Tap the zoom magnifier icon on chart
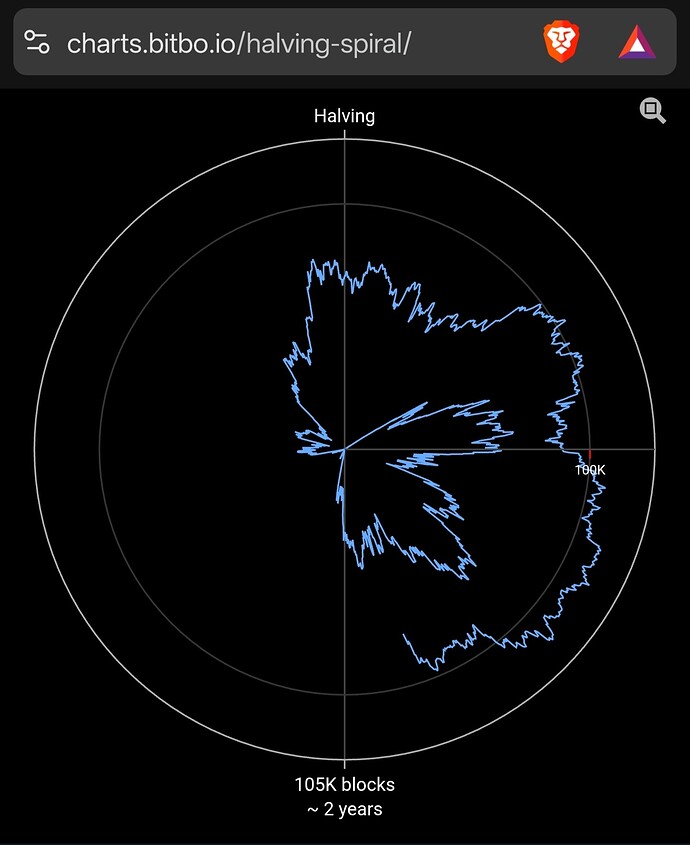 [653, 111]
